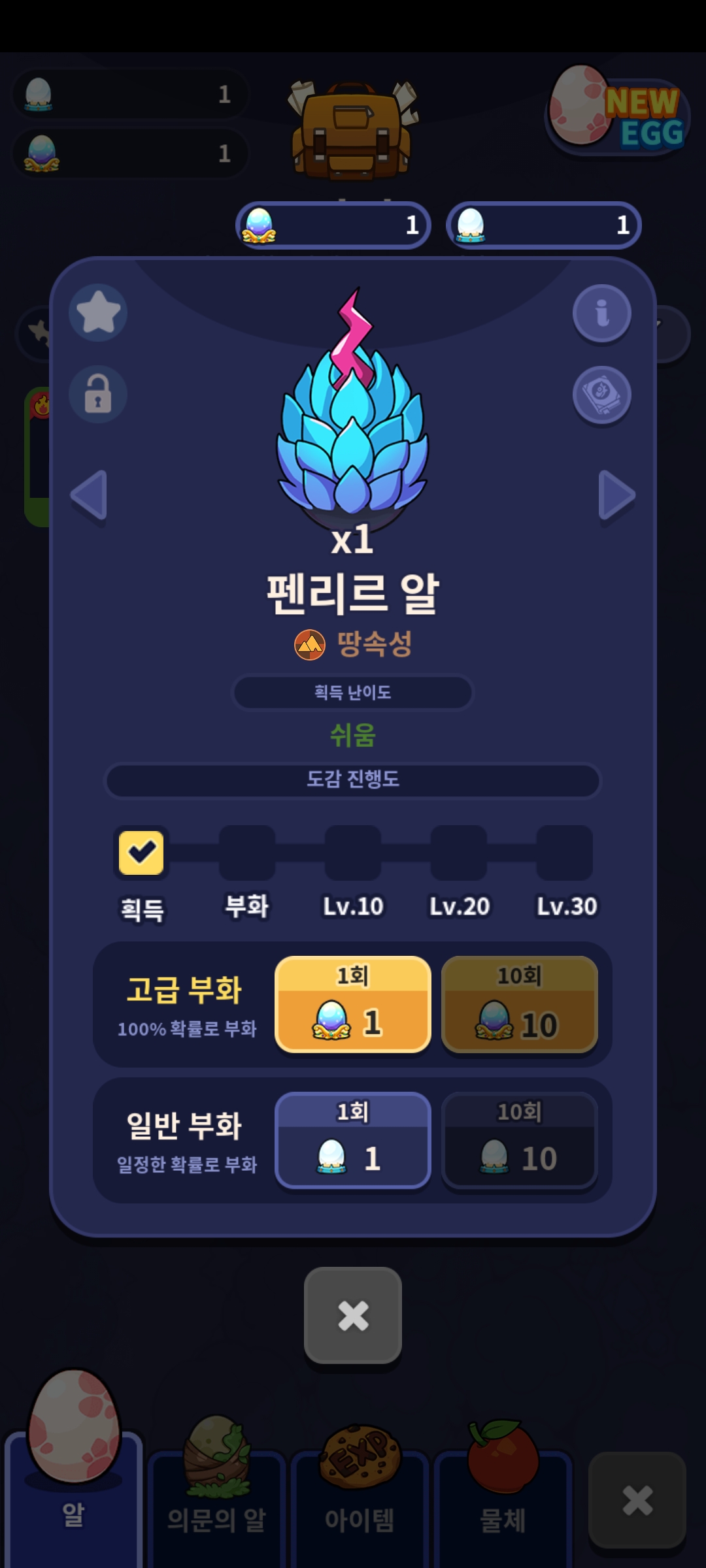Screen dimensions: 706x1568
Task: Hatch ten times with 일반 부화 10회
Action: click(520, 1140)
